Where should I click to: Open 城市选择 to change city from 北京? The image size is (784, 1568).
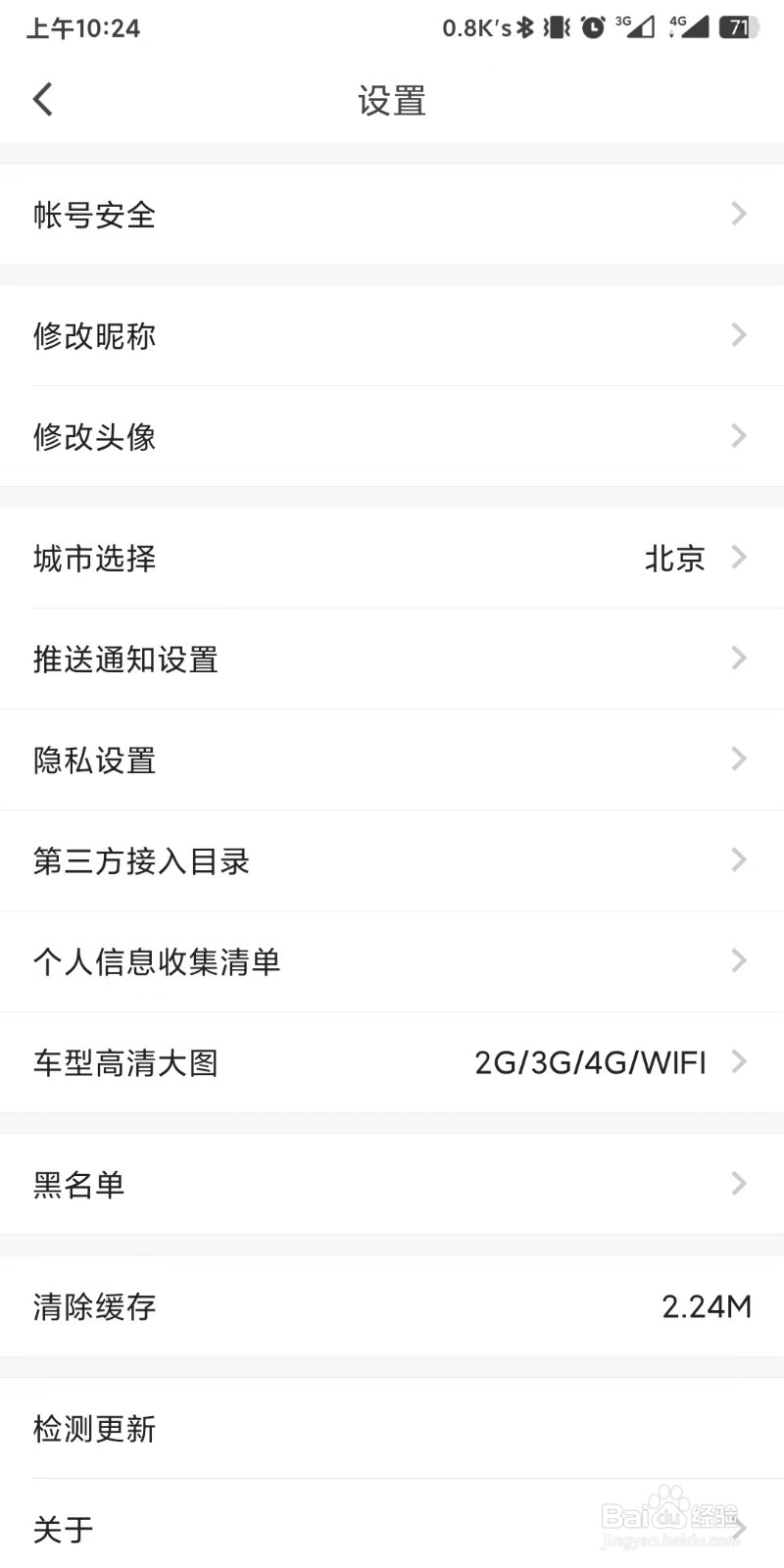click(x=392, y=558)
